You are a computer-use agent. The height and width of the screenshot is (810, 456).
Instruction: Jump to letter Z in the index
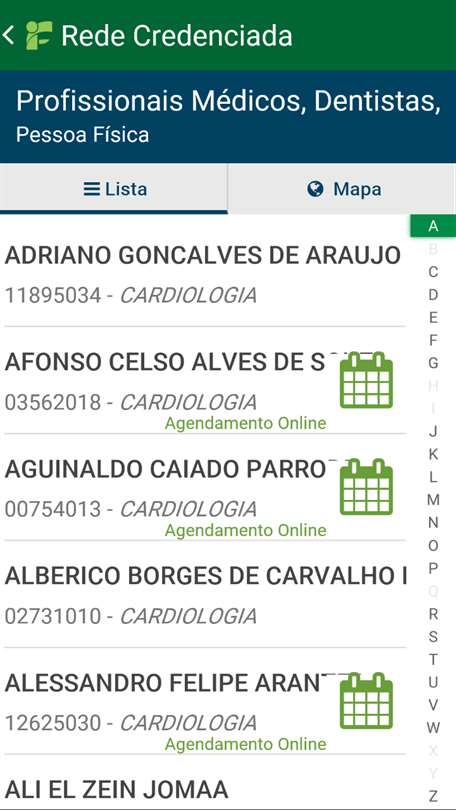(433, 796)
